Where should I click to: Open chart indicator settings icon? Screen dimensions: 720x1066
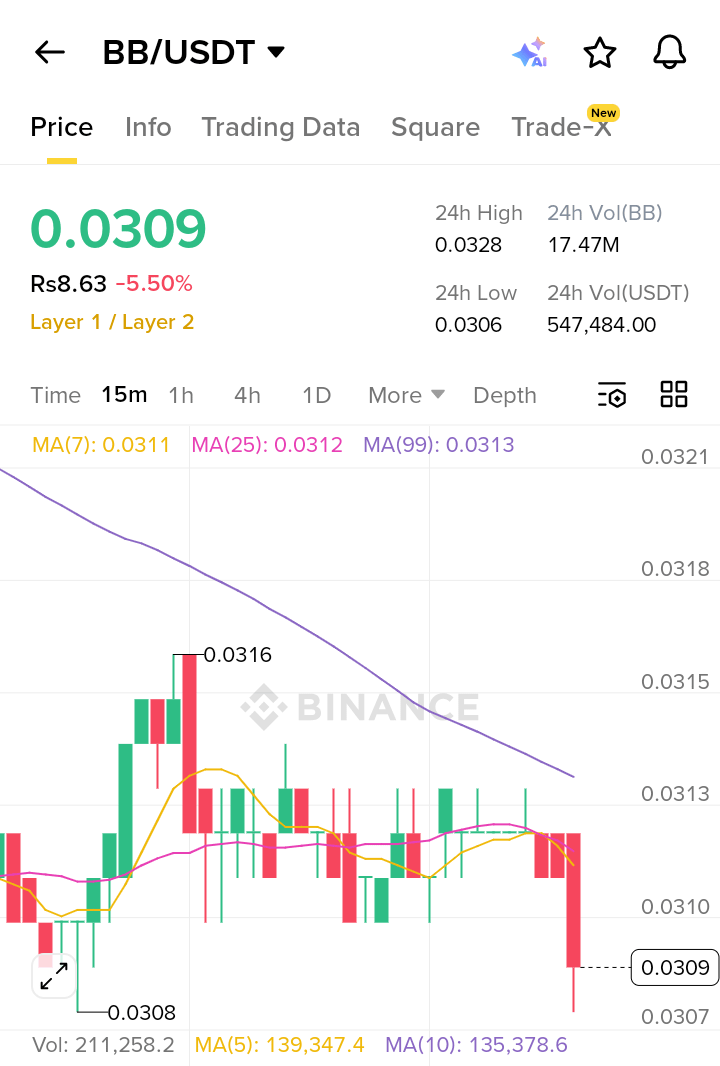point(611,395)
